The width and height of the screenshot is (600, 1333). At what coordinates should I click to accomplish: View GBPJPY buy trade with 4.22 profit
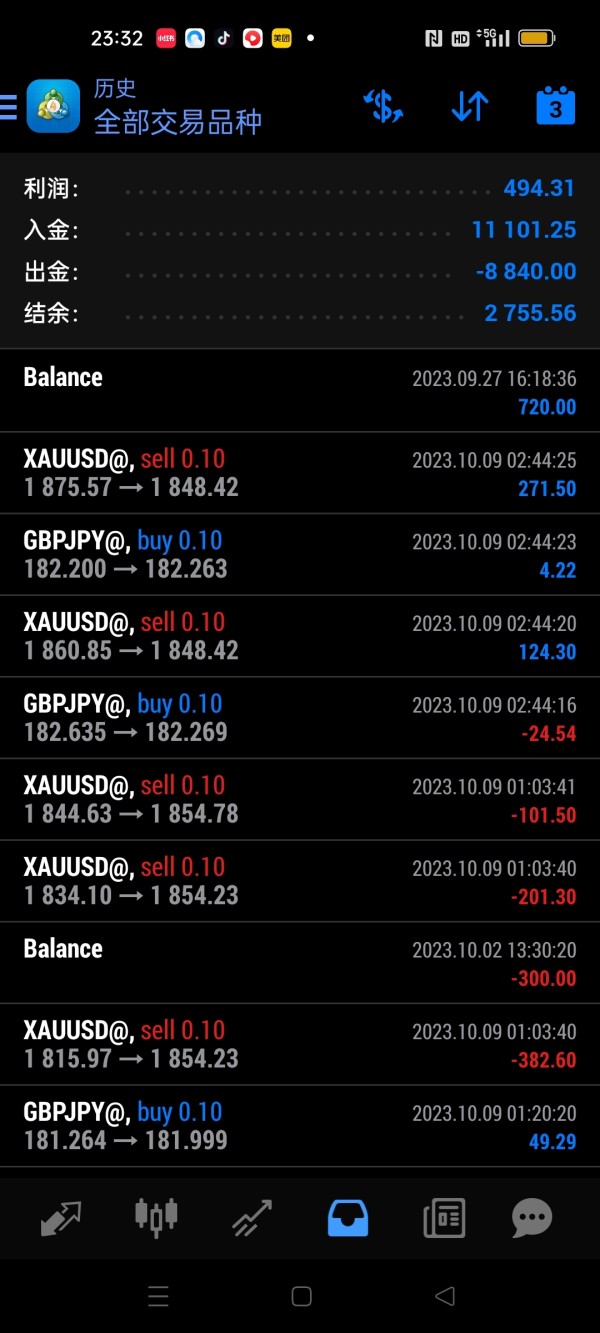[x=300, y=555]
